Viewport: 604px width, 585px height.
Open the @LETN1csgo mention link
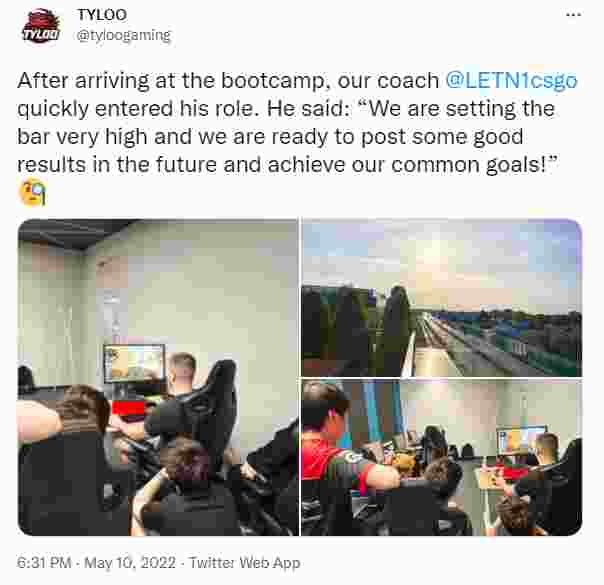[x=511, y=80]
